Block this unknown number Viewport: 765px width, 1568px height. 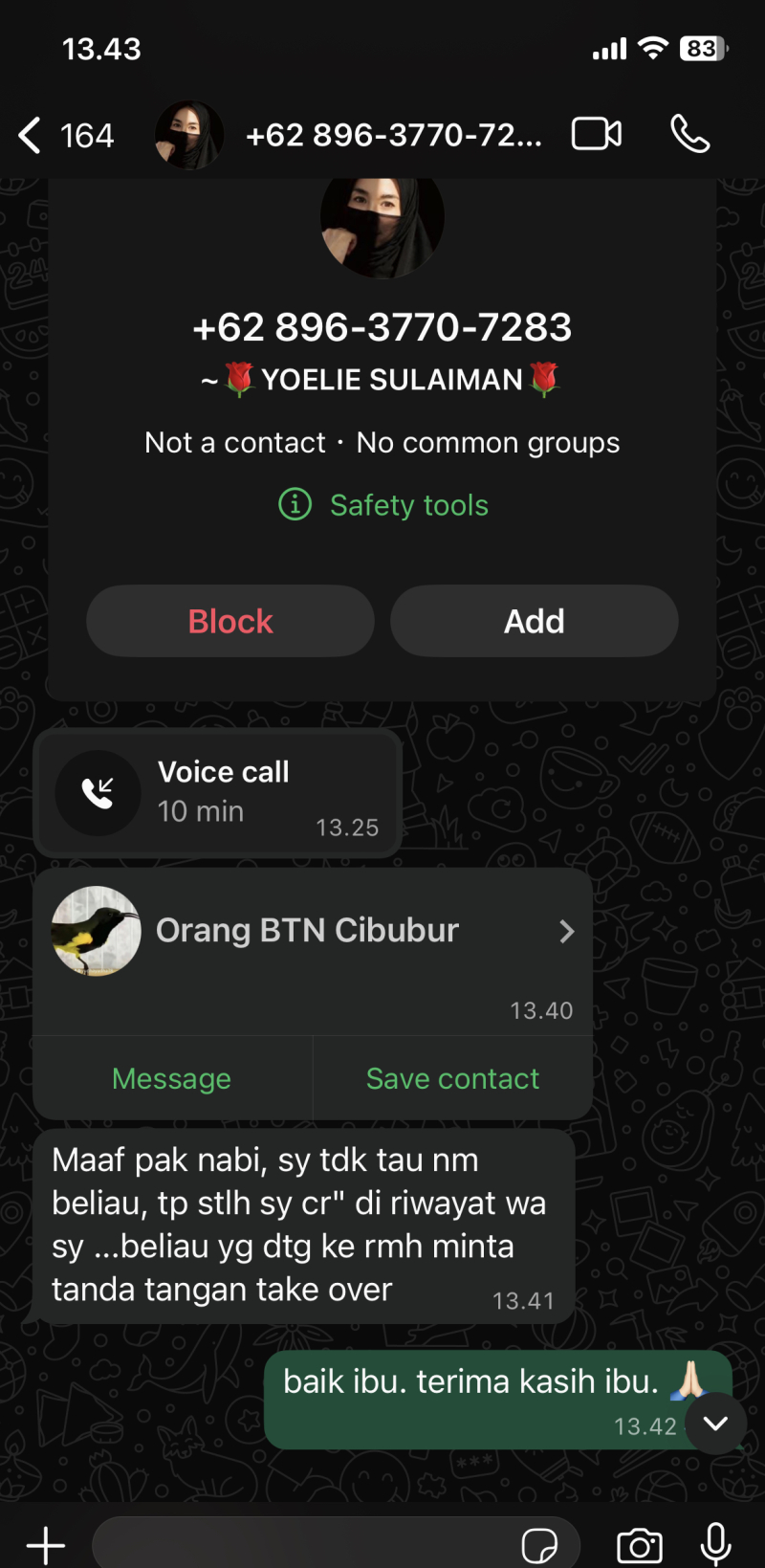(x=230, y=621)
